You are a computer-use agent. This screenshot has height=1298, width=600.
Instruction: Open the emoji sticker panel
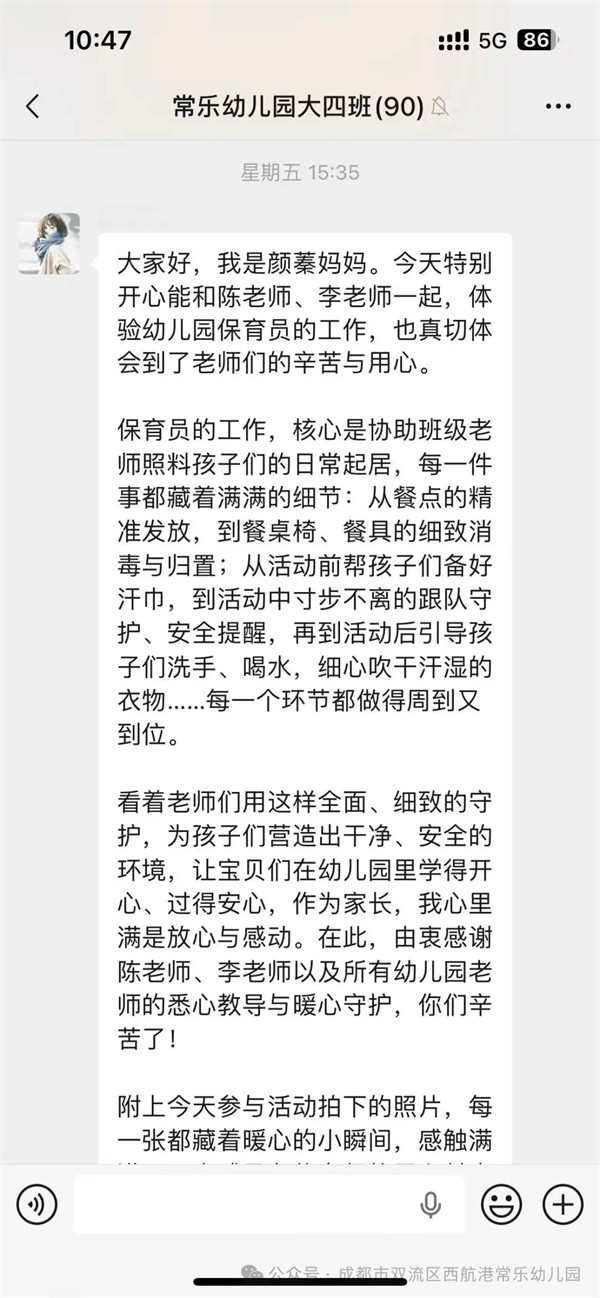coord(501,1204)
